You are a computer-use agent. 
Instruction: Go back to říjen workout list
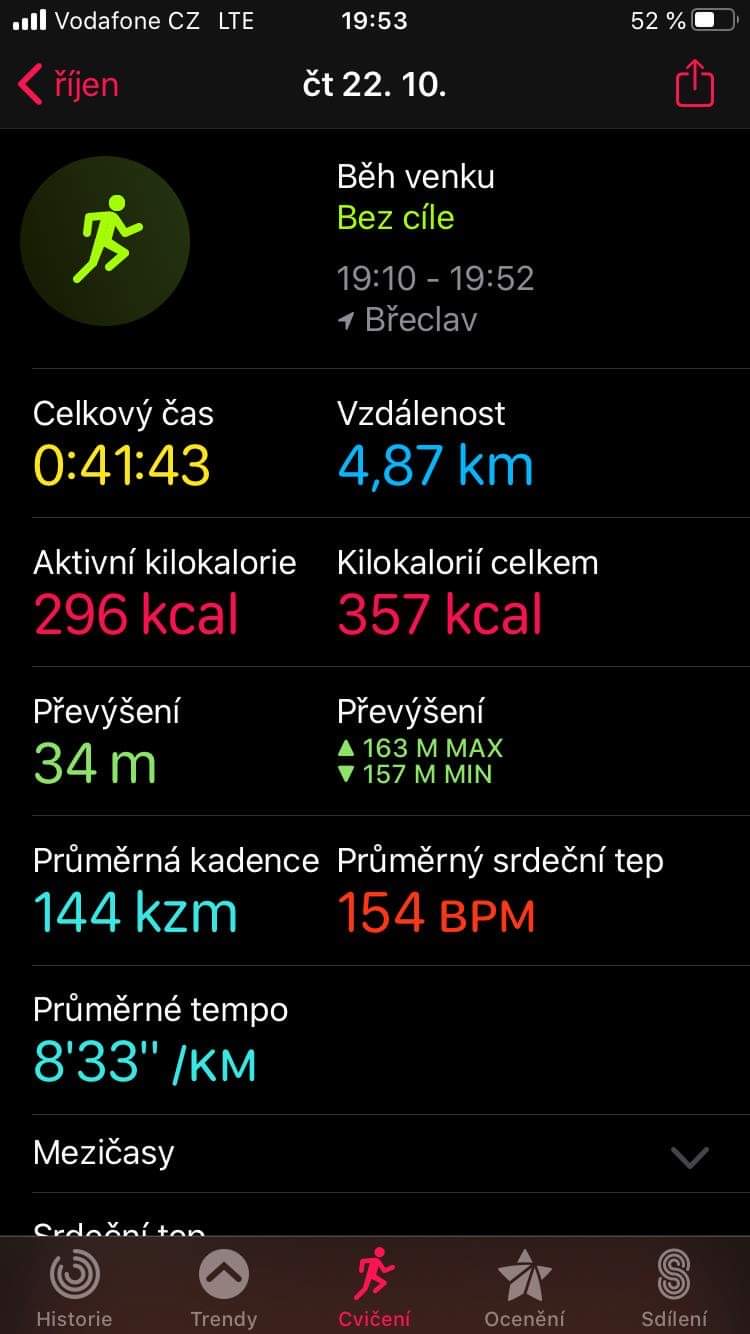pyautogui.click(x=68, y=85)
